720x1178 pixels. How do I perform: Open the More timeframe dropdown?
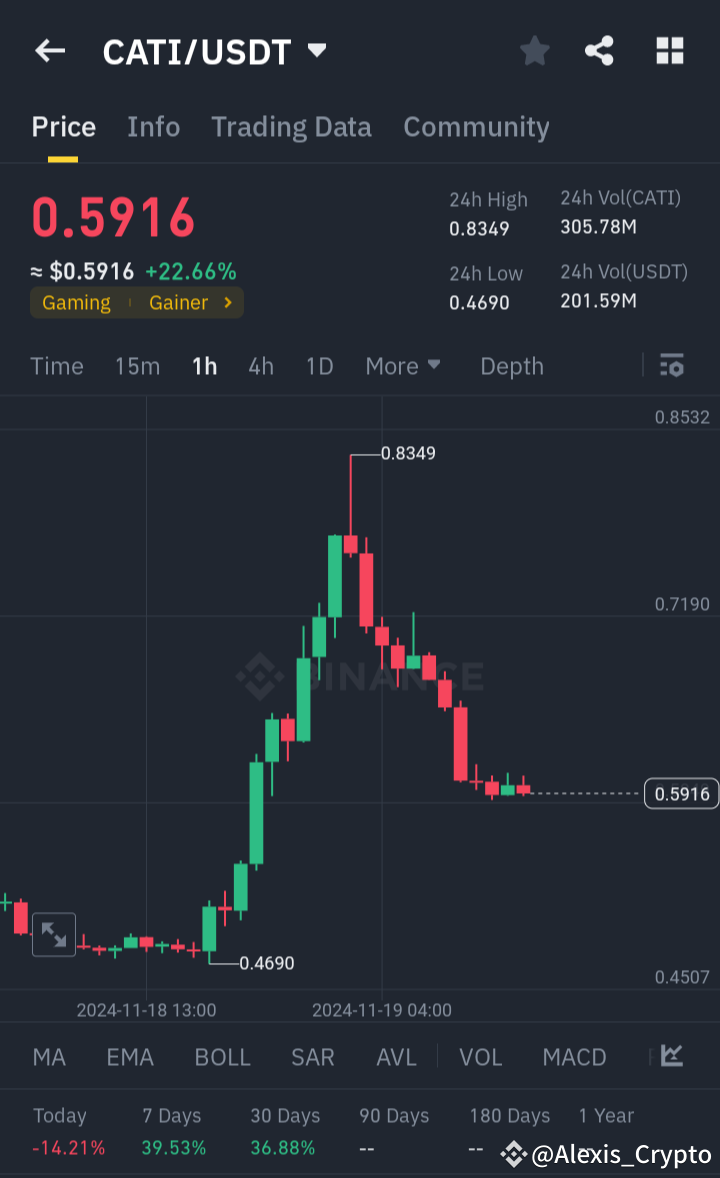tap(403, 366)
